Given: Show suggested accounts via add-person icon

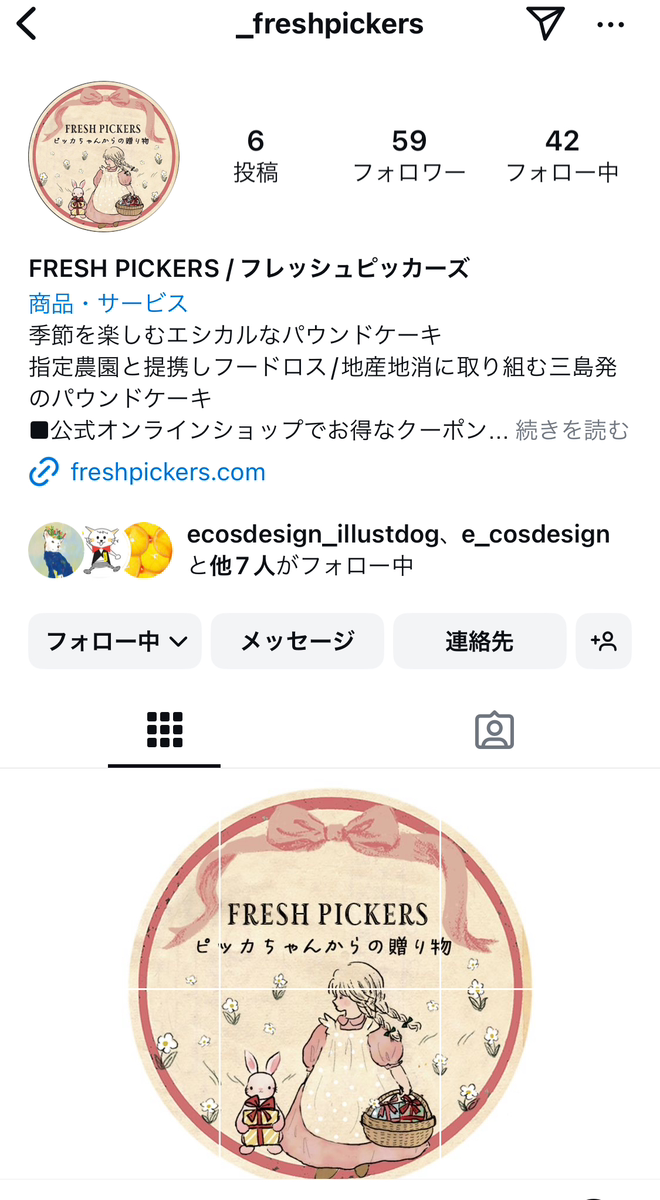Looking at the screenshot, I should point(603,641).
